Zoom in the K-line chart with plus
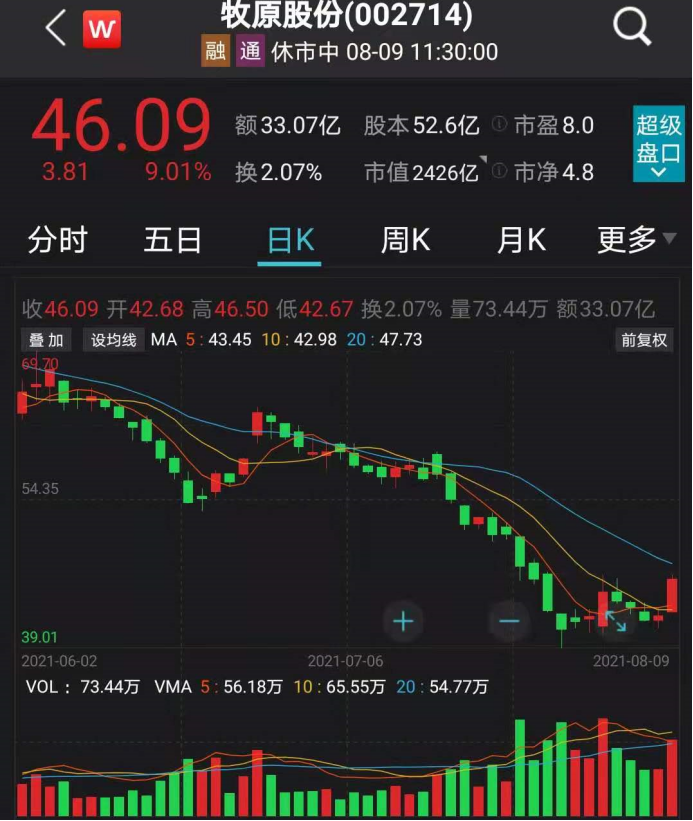The image size is (693, 821). [403, 622]
